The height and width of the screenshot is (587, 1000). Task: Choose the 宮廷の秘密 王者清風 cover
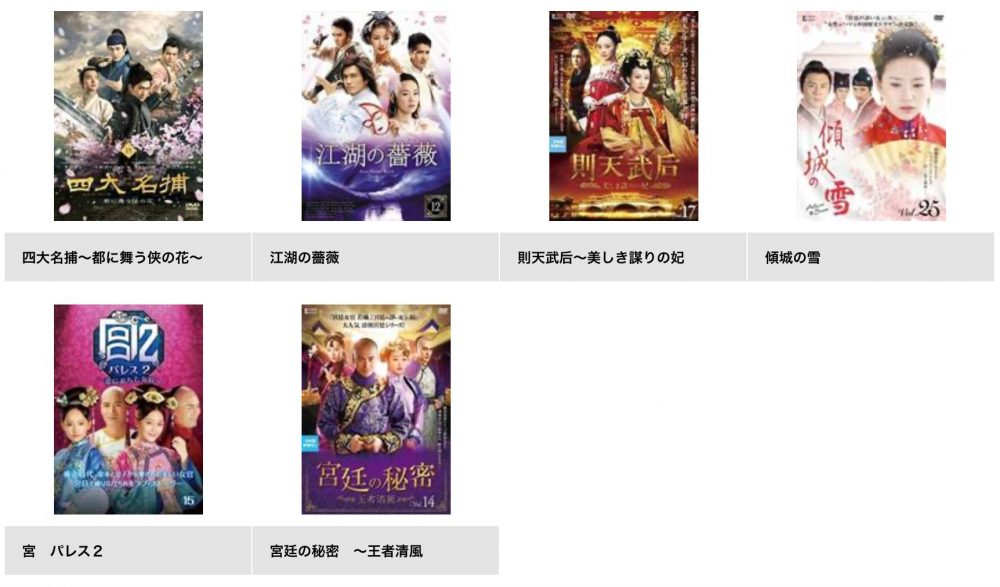click(x=375, y=409)
